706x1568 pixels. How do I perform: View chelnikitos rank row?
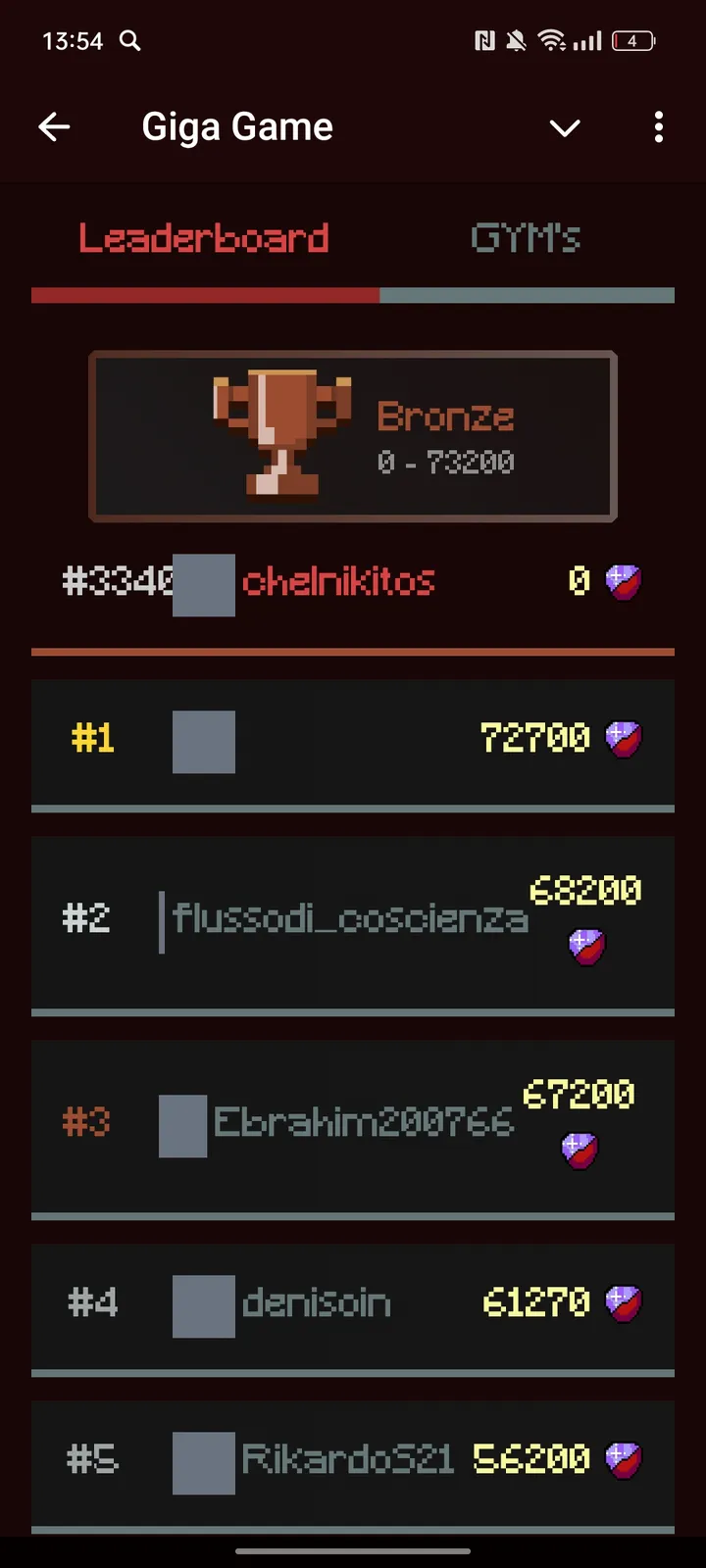[x=353, y=582]
